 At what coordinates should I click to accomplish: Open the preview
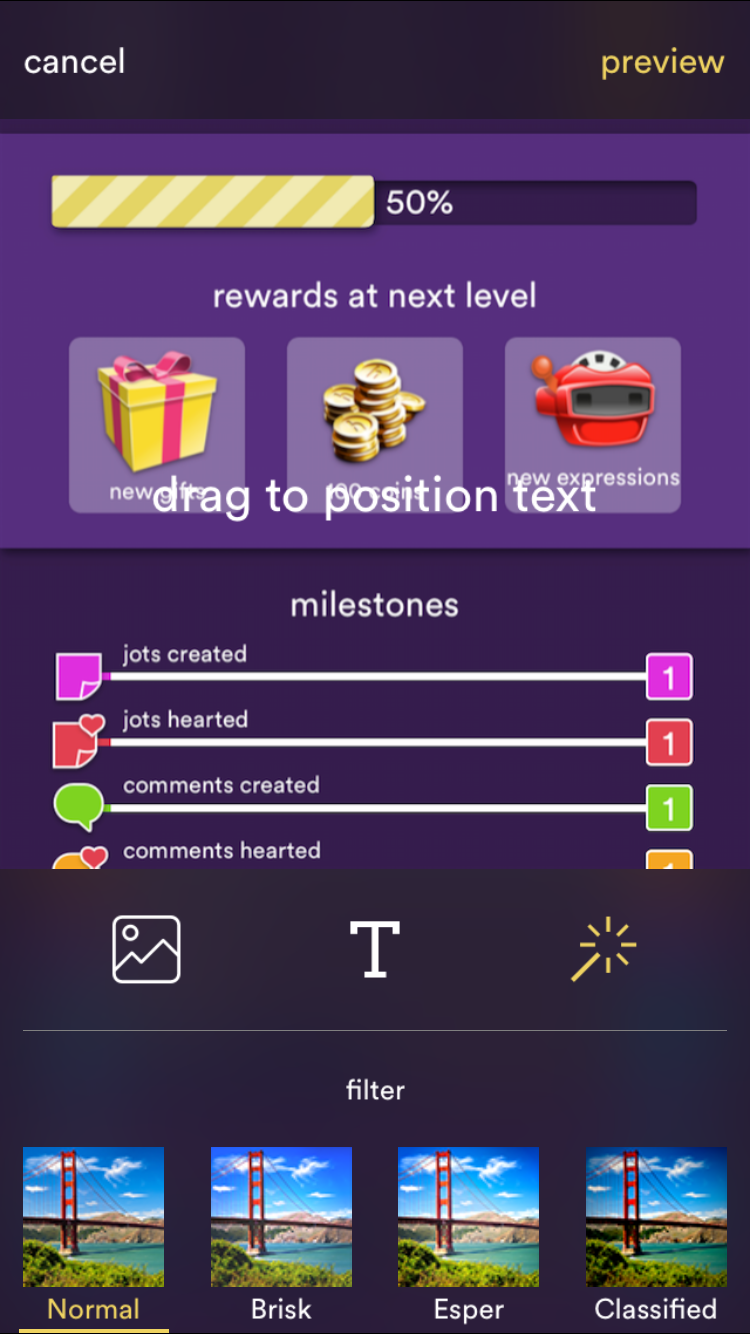[x=662, y=62]
